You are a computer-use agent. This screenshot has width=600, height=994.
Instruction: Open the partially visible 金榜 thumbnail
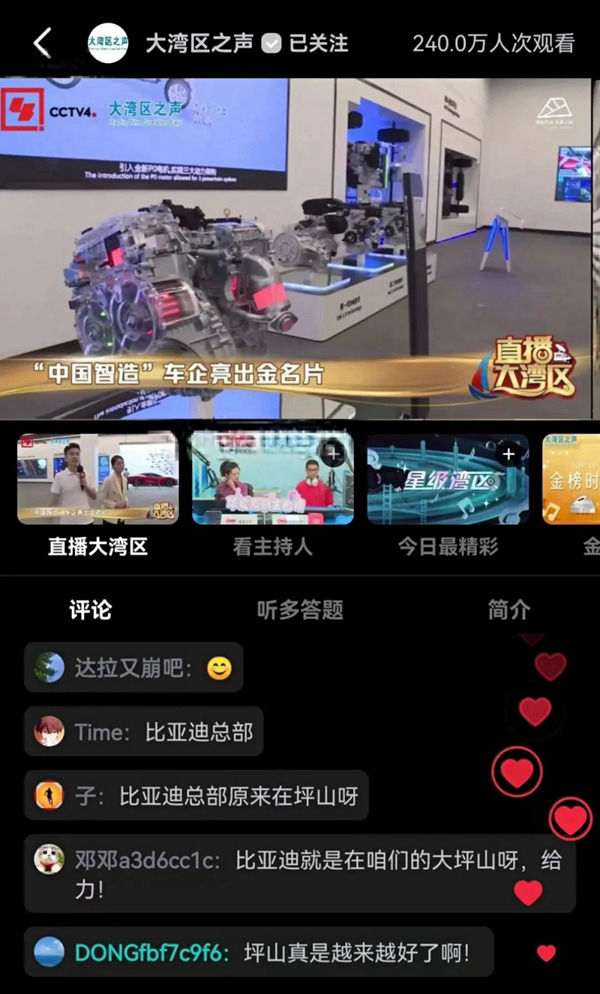click(572, 479)
